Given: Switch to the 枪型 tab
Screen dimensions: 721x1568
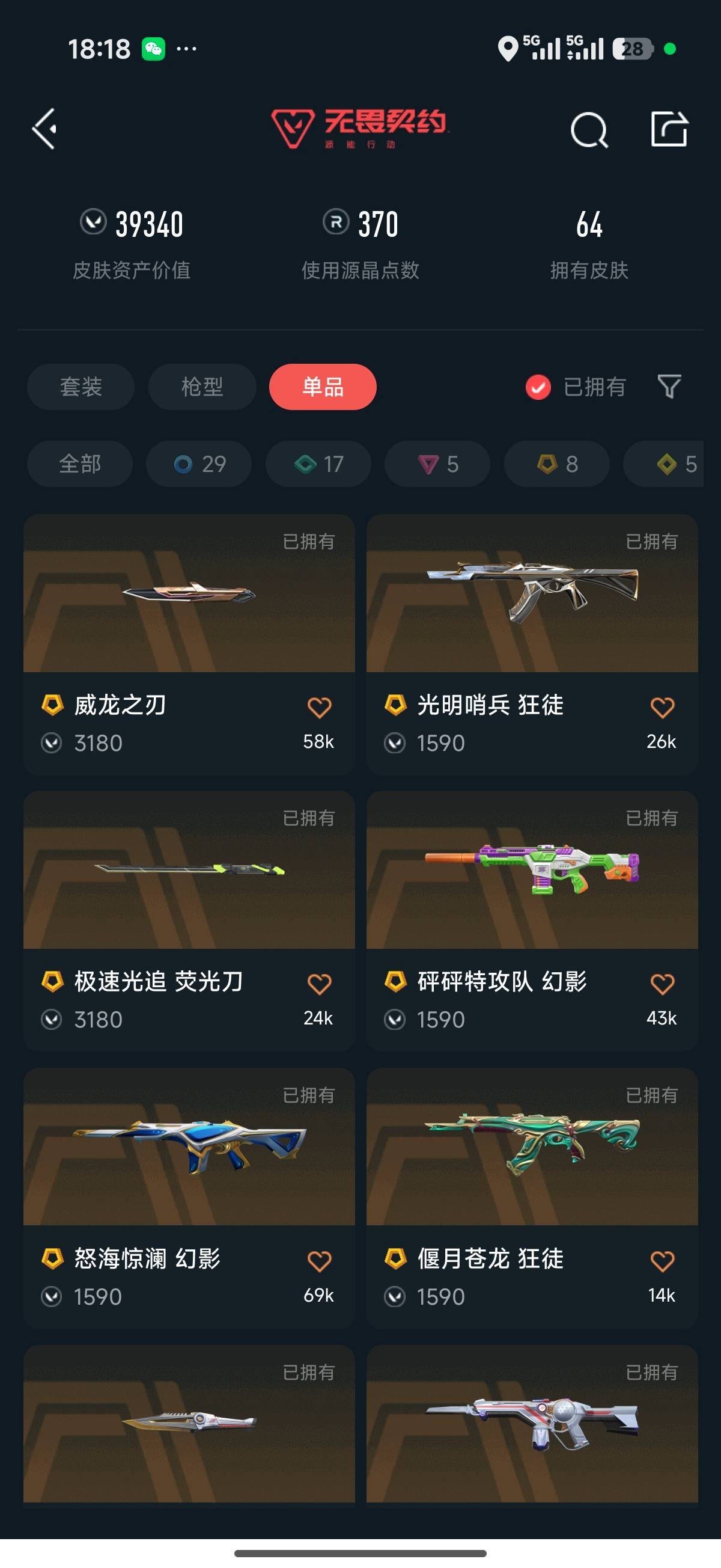Looking at the screenshot, I should [x=201, y=387].
